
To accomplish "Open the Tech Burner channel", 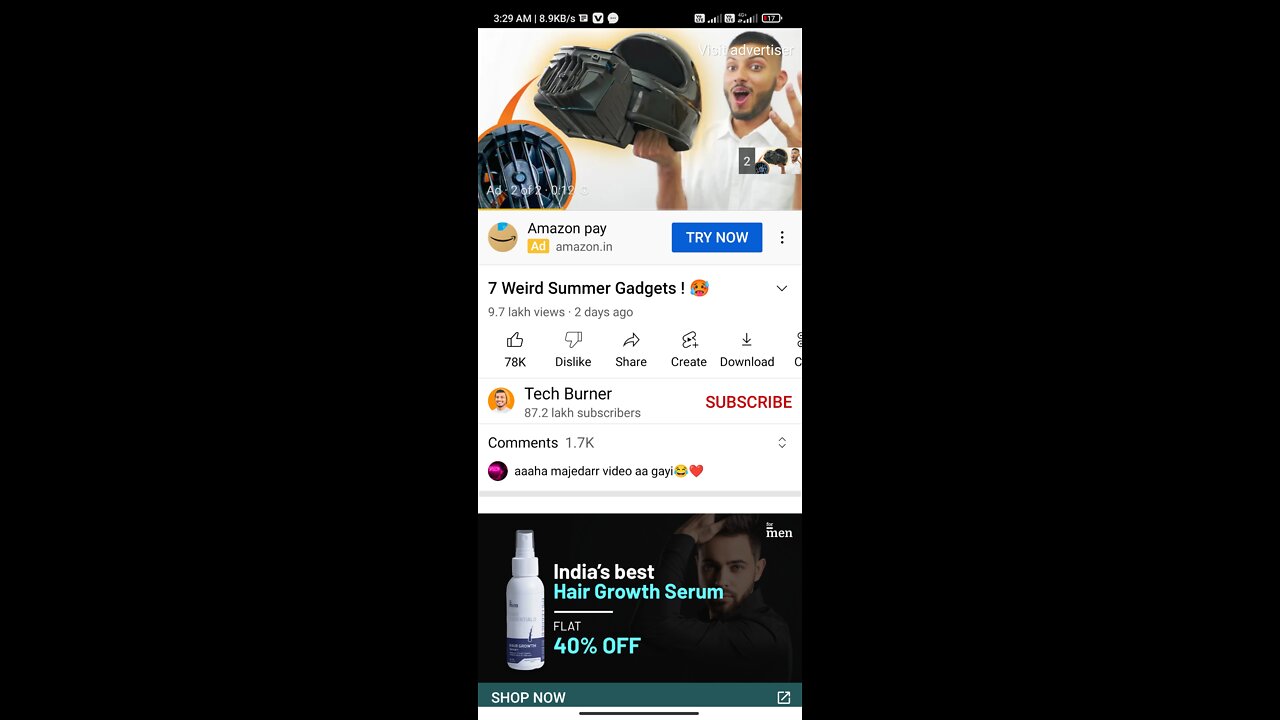I will click(x=567, y=401).
